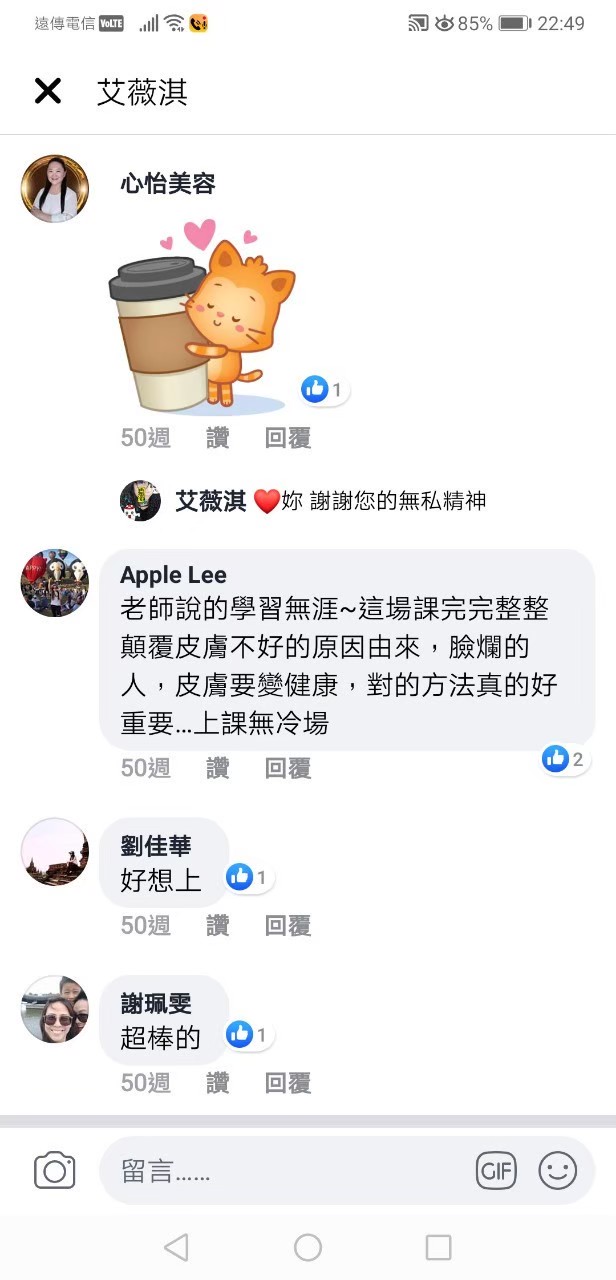This screenshot has width=616, height=1280.
Task: Open 心怡美容's profile picture
Action: point(55,188)
